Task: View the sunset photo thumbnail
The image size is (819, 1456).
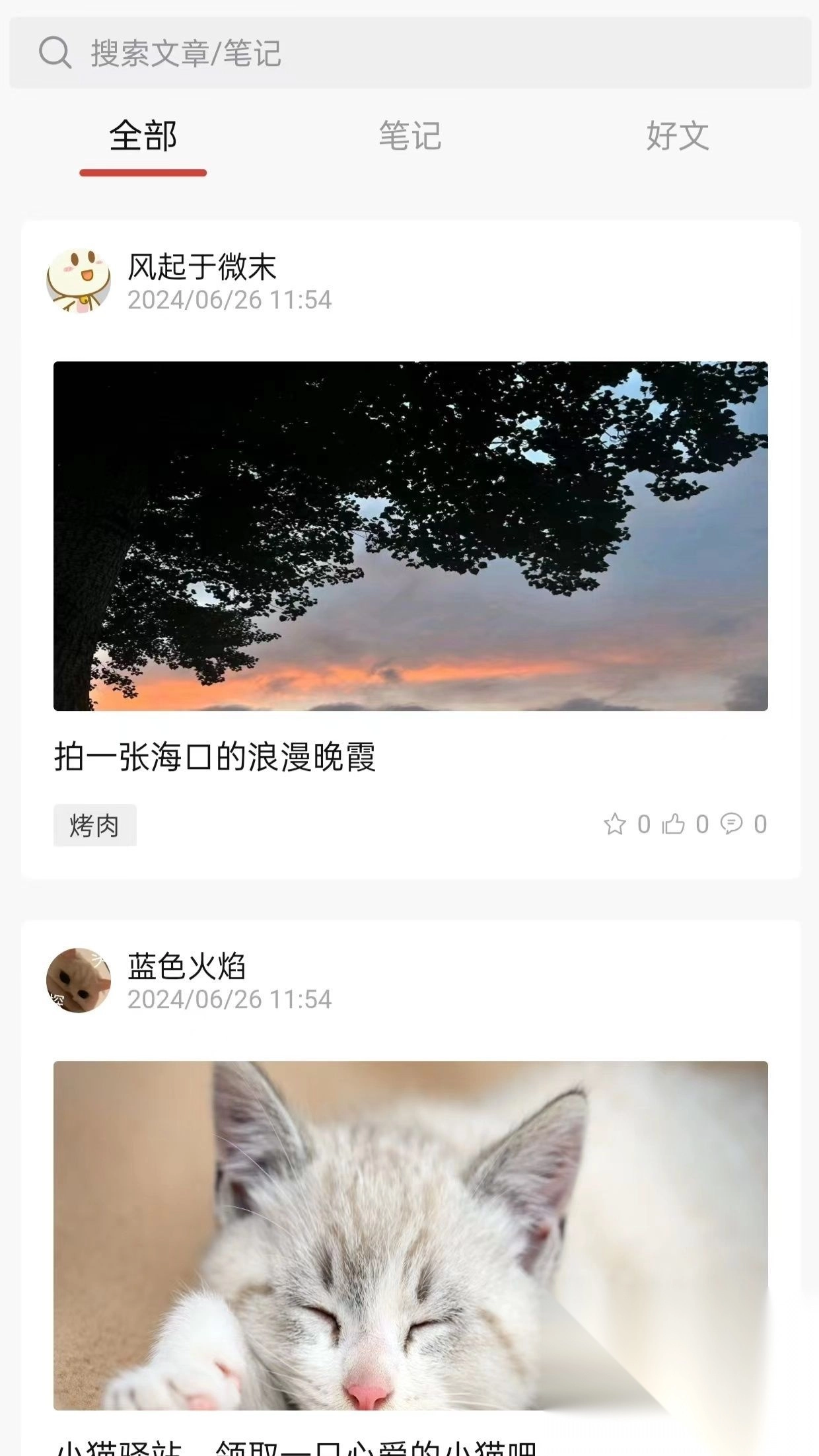Action: point(409,544)
